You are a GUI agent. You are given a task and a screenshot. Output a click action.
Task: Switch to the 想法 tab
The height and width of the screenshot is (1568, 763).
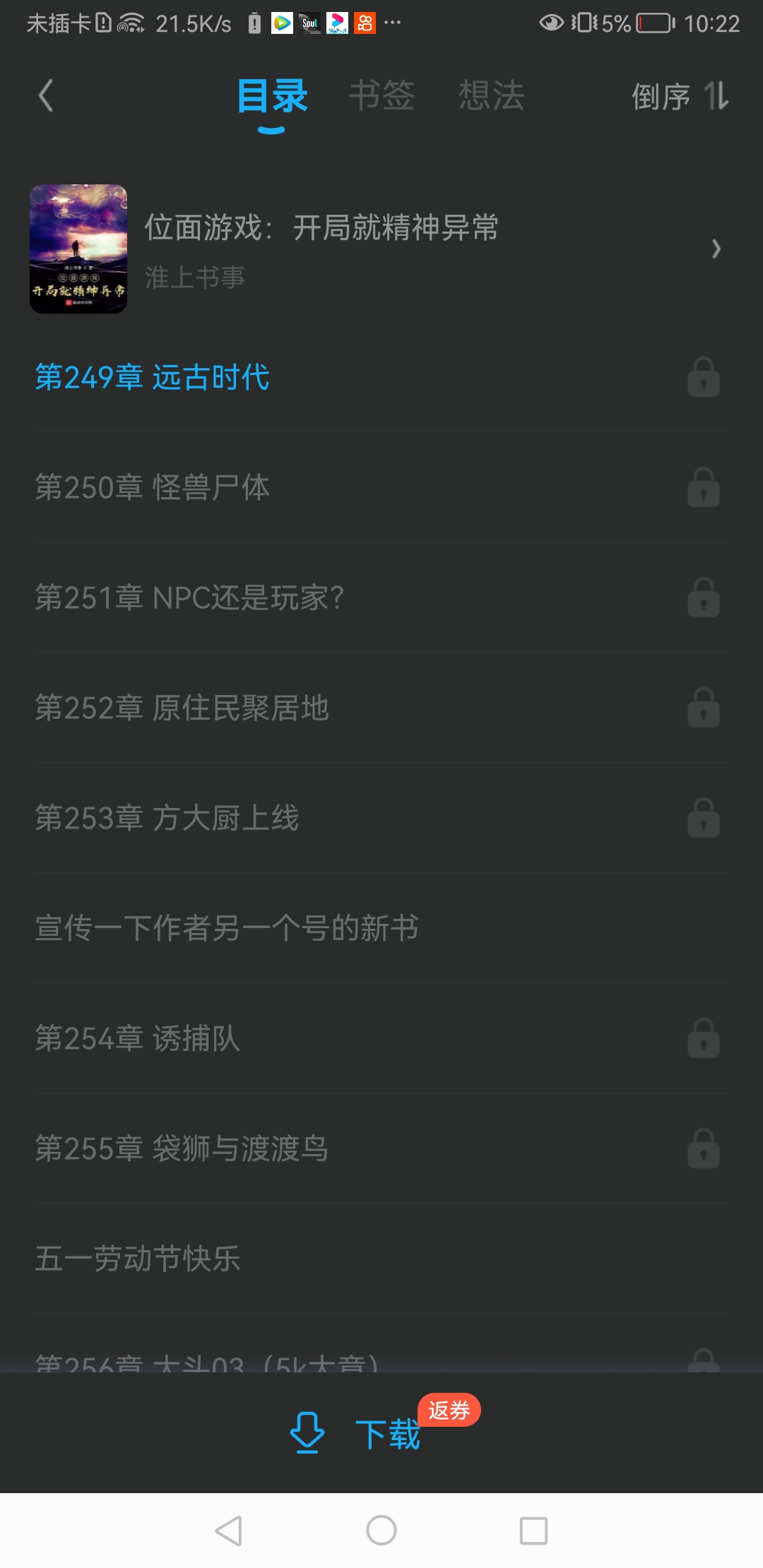pyautogui.click(x=492, y=95)
